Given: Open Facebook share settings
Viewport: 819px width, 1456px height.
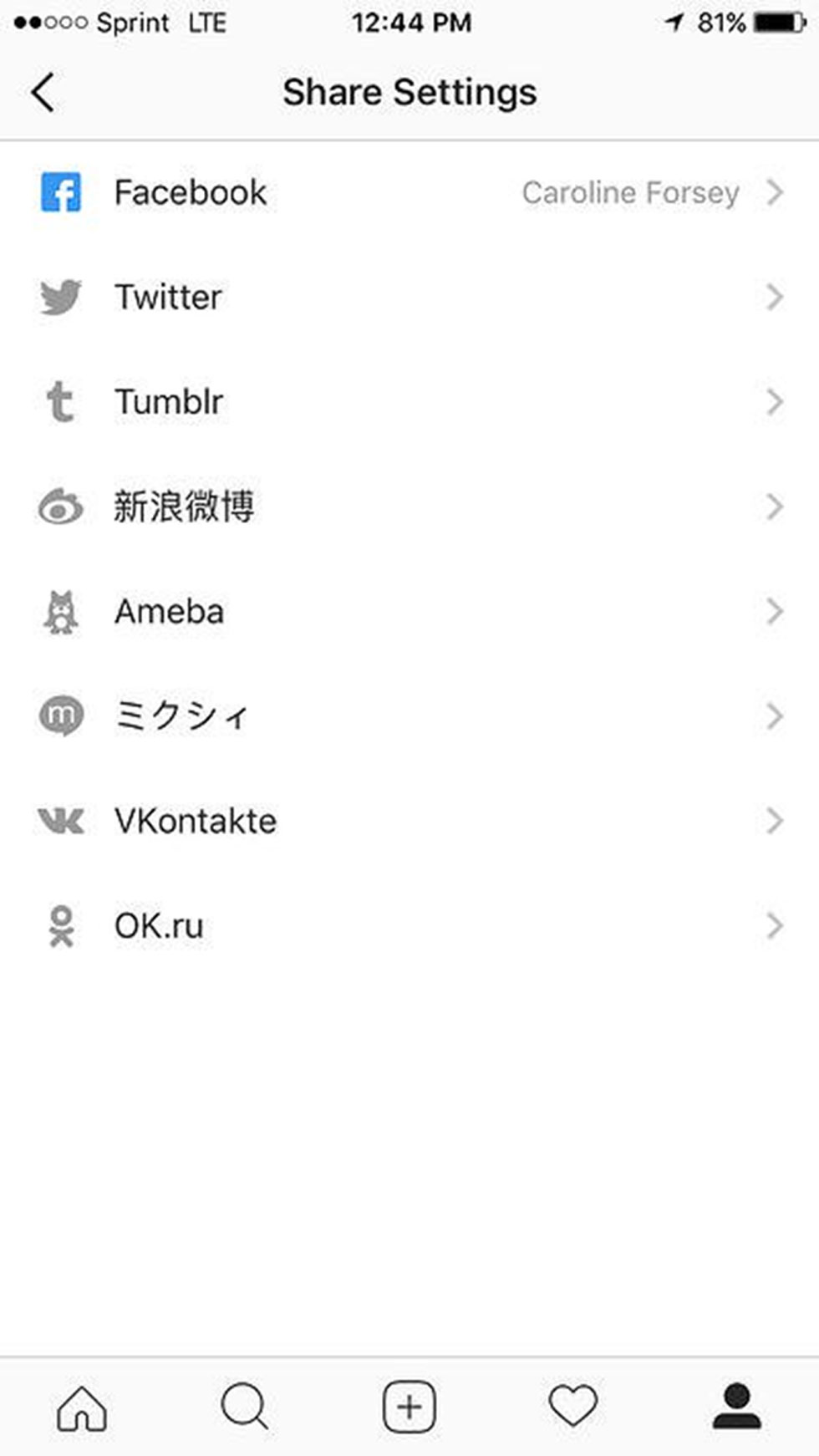Looking at the screenshot, I should pyautogui.click(x=409, y=193).
